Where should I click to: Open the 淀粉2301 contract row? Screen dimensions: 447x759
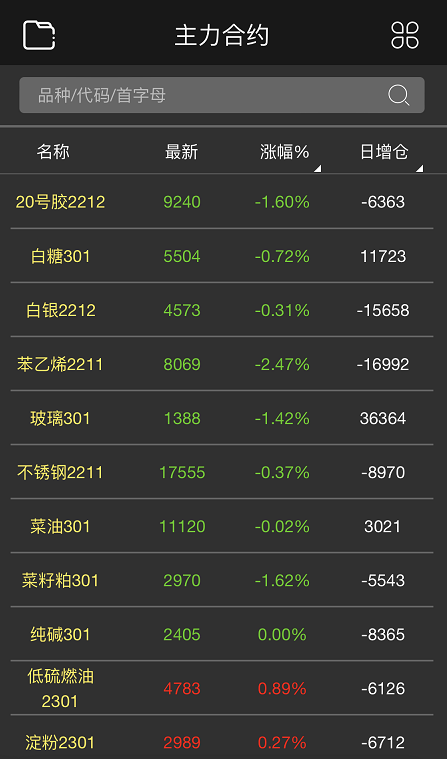pyautogui.click(x=222, y=737)
